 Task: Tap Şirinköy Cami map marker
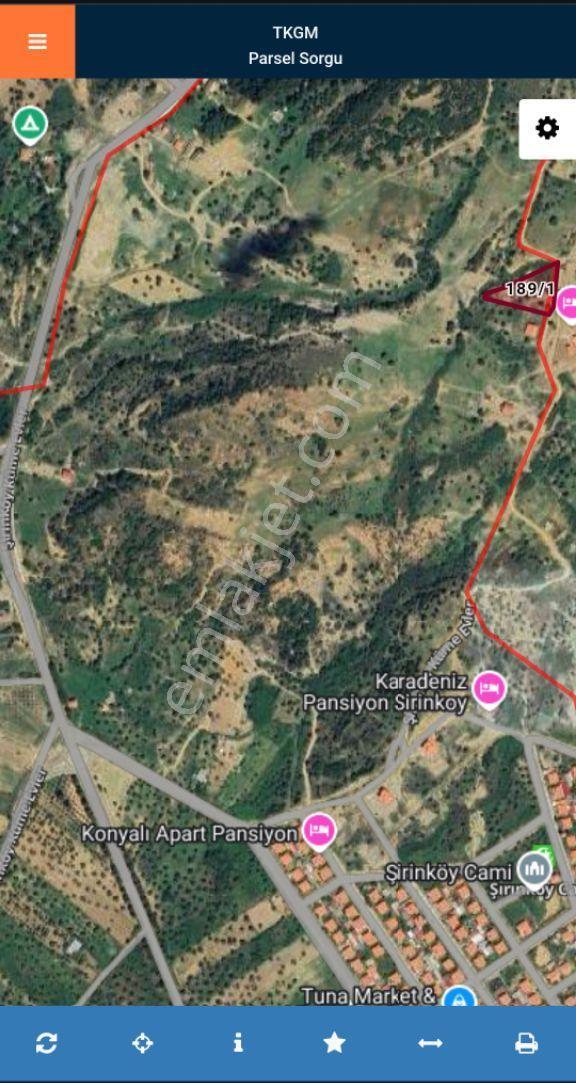pos(535,870)
